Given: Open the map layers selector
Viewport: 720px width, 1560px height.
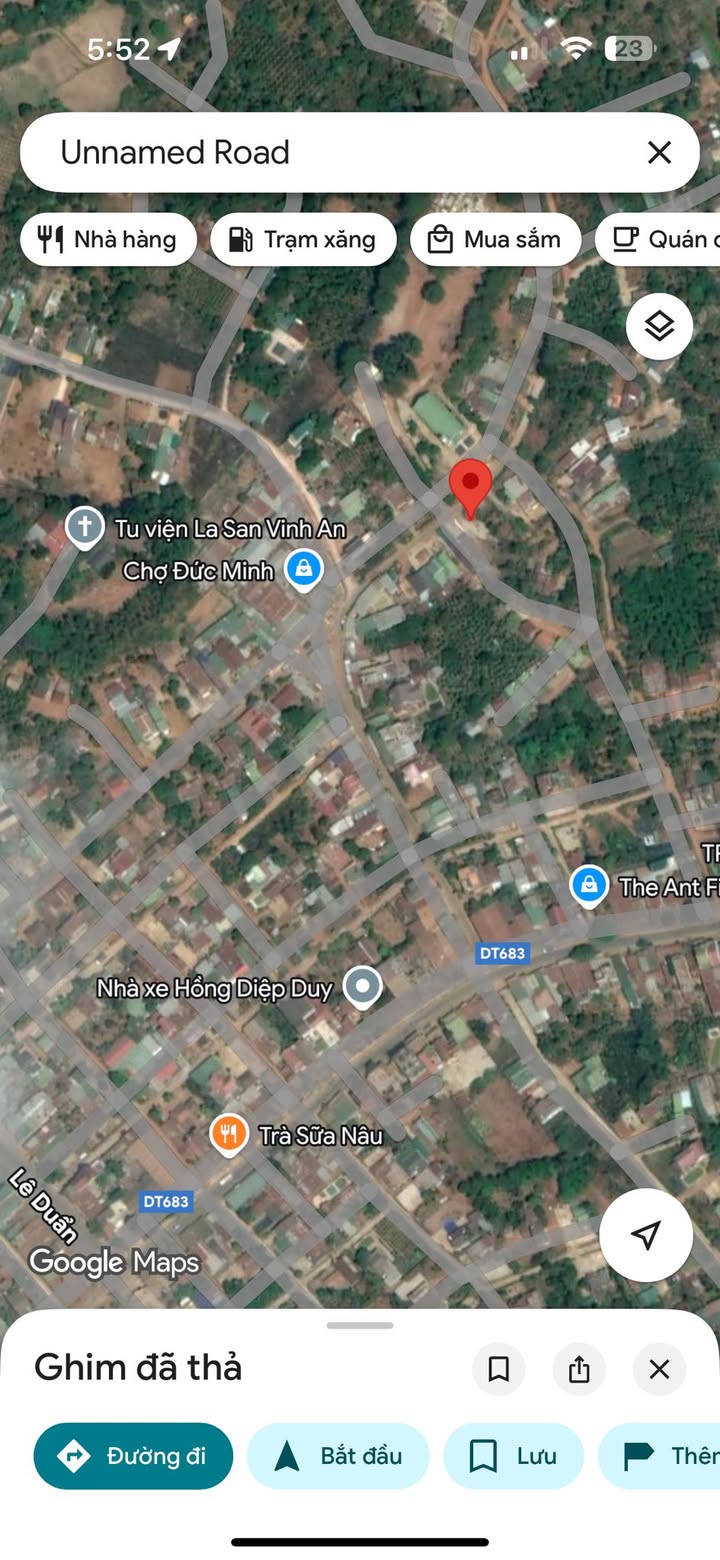Looking at the screenshot, I should (659, 326).
